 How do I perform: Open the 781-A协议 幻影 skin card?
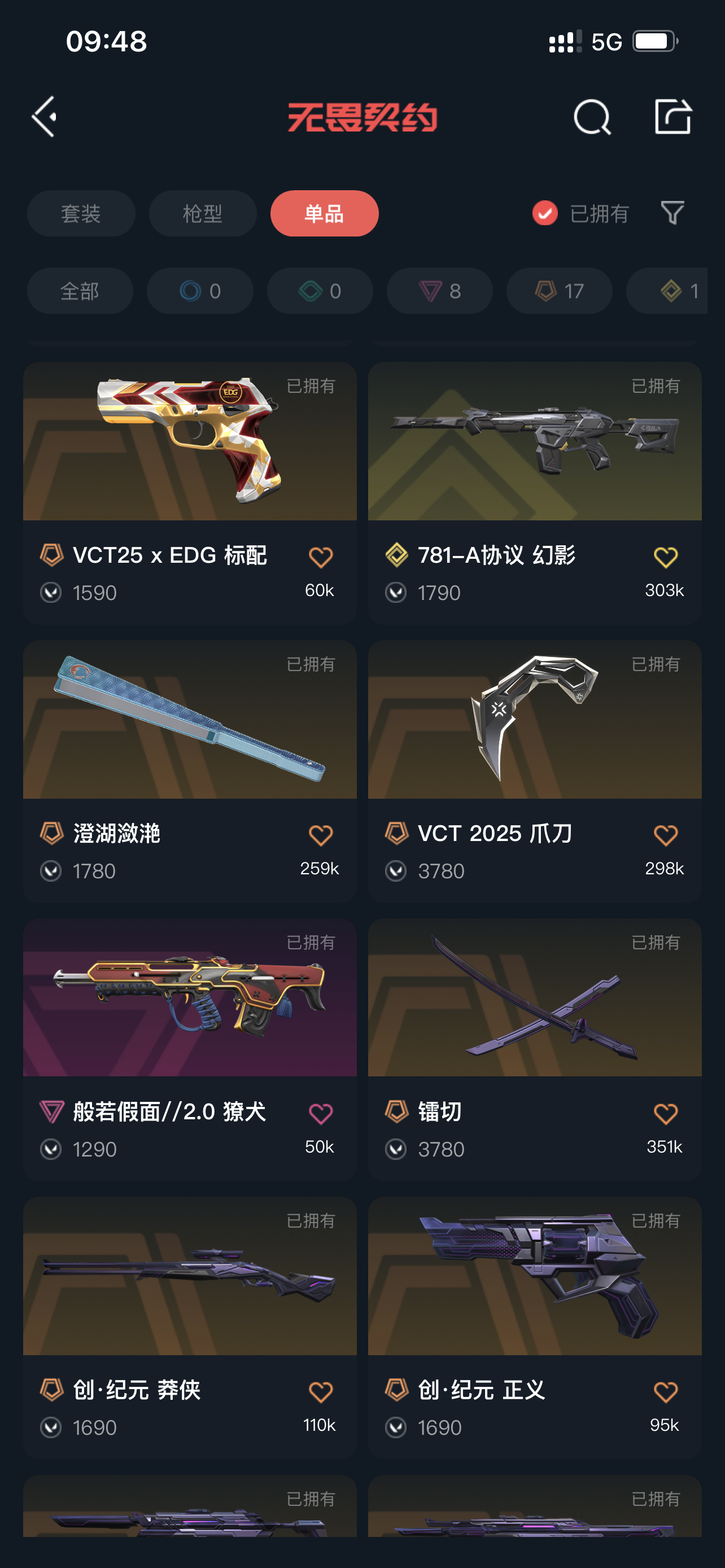[x=535, y=493]
